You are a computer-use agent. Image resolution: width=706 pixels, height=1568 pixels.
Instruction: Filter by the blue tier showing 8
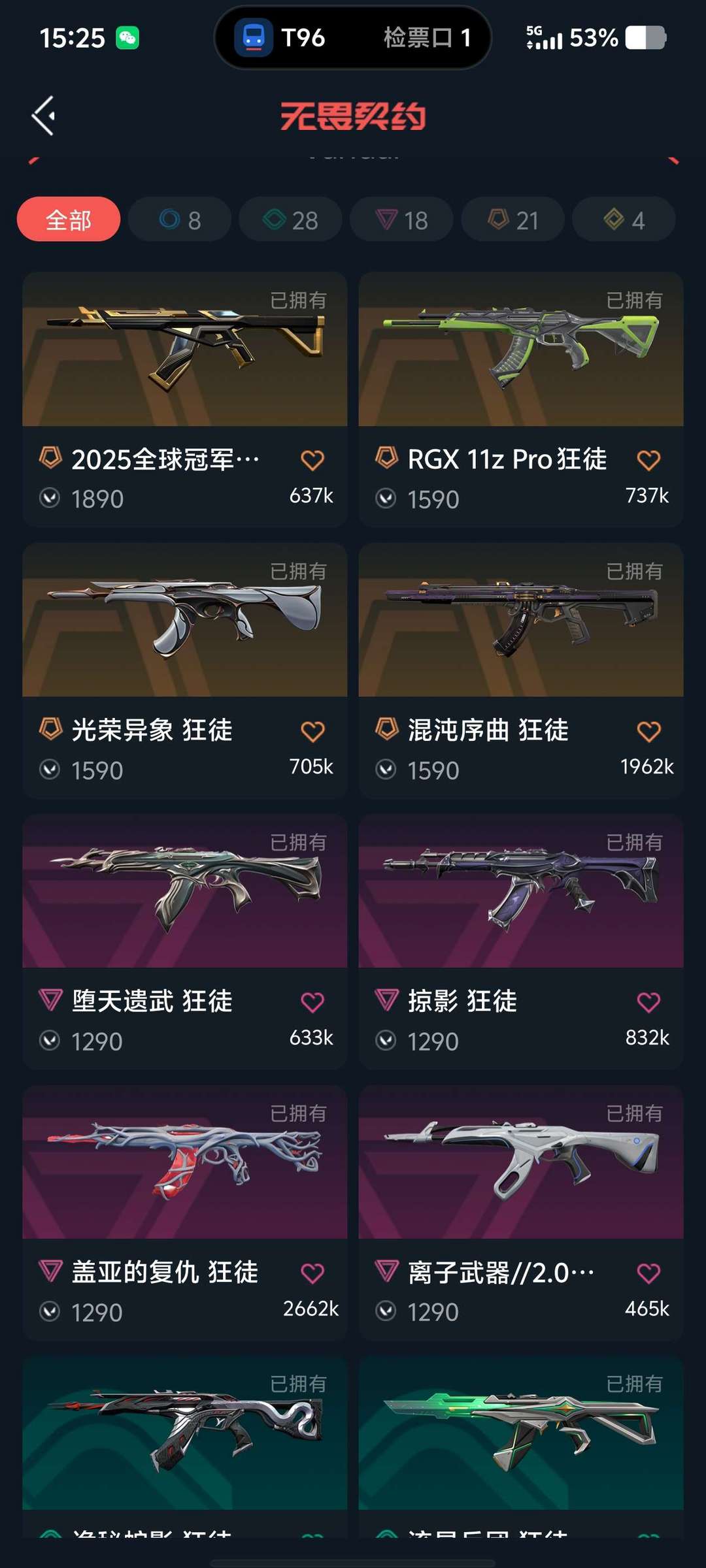click(x=180, y=220)
